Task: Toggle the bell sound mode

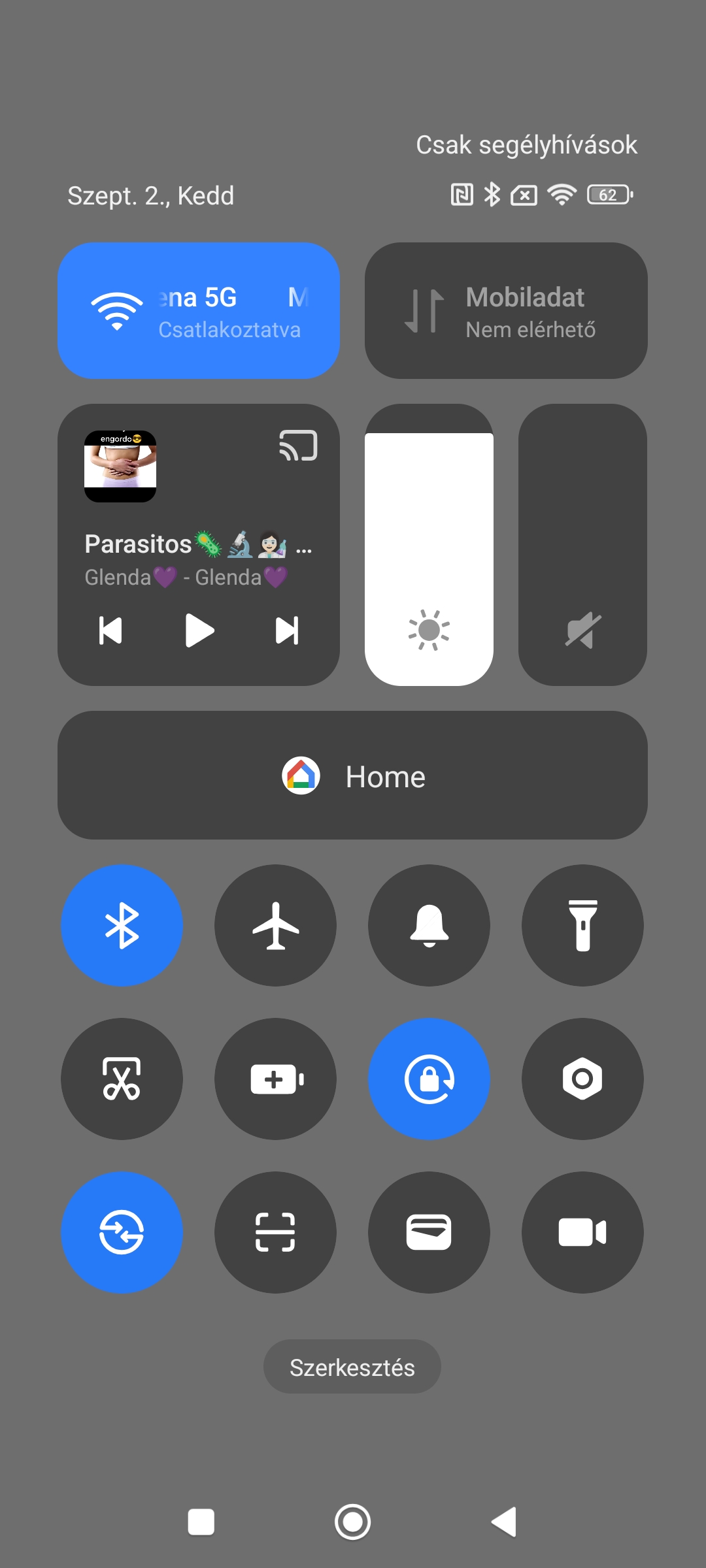Action: pos(429,925)
